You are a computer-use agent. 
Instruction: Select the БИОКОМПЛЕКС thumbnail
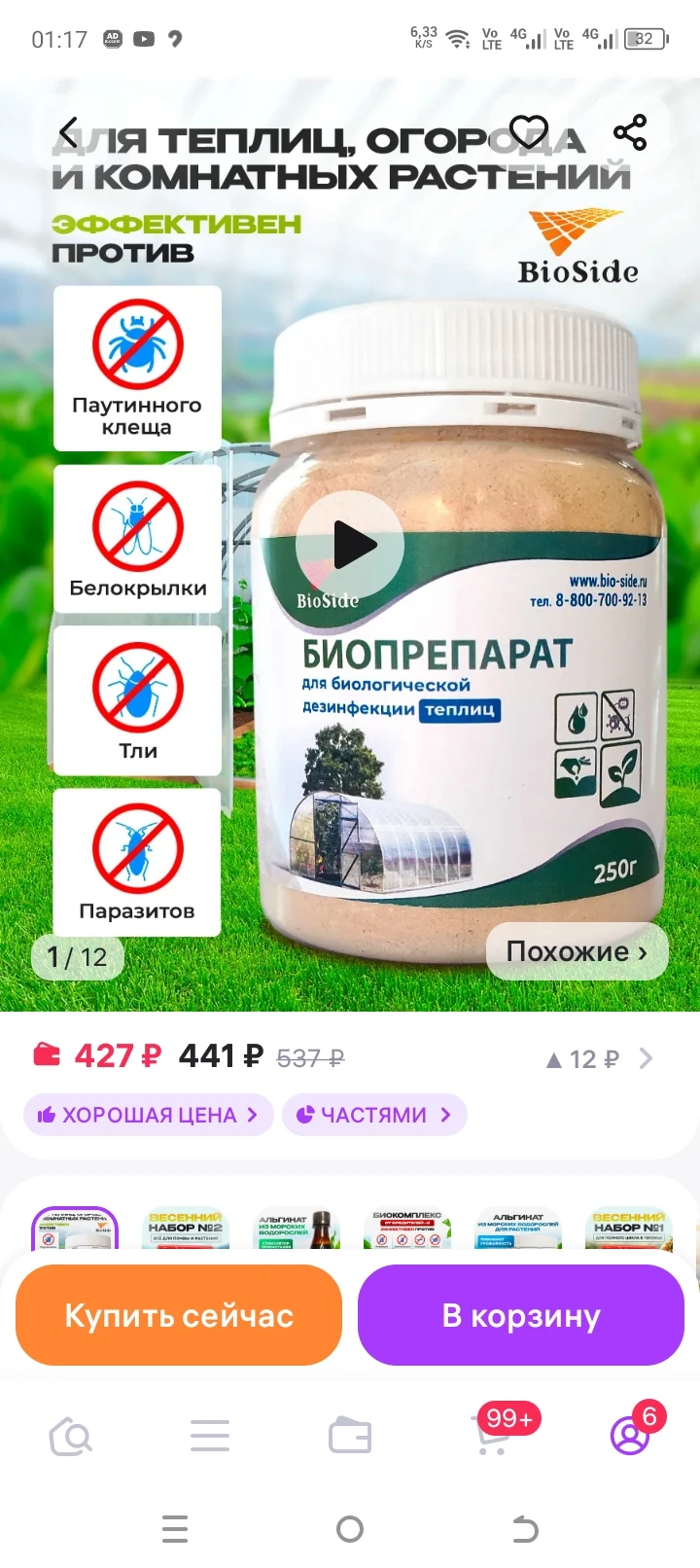coord(407,1229)
